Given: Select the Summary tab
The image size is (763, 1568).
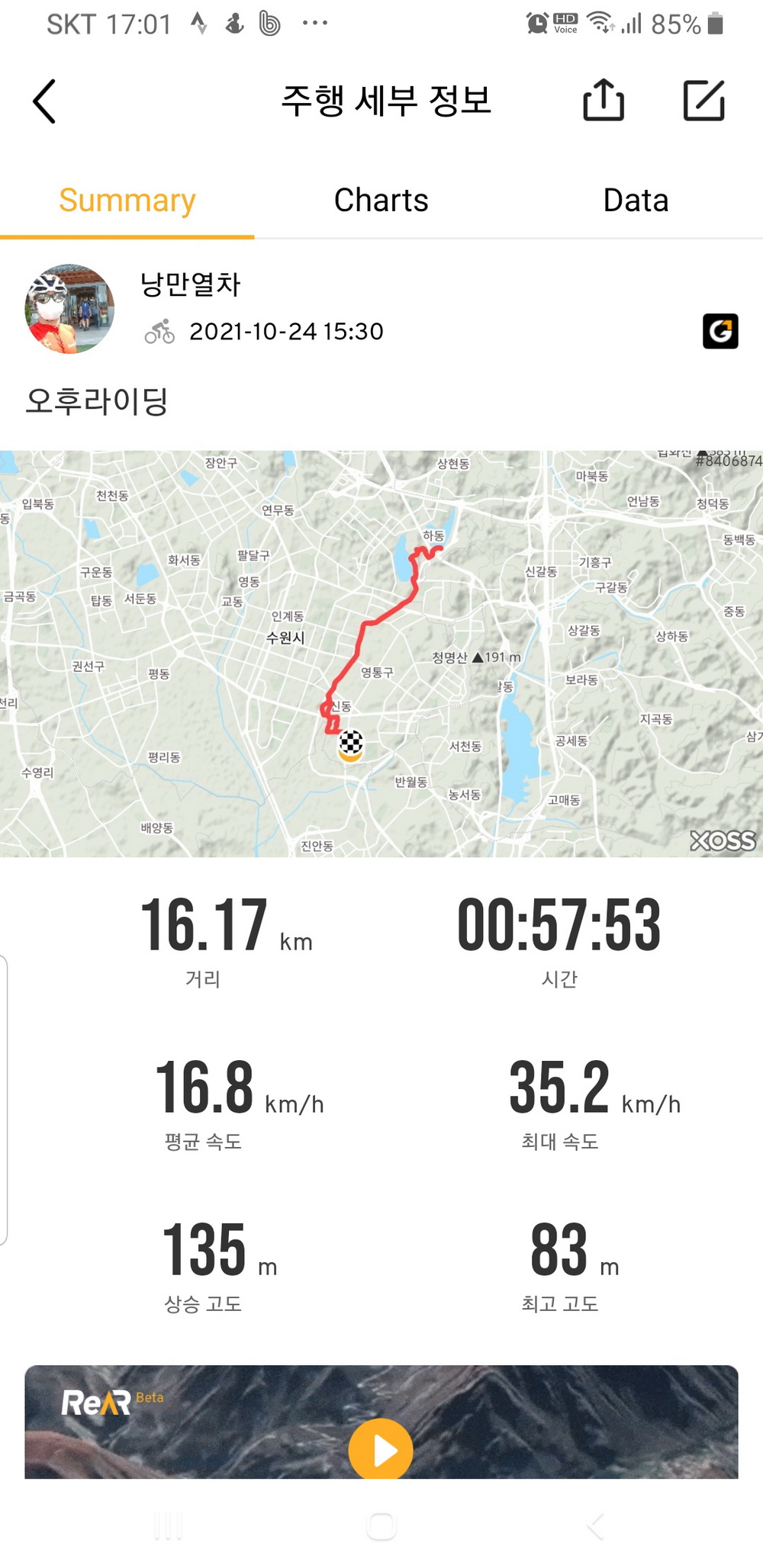Looking at the screenshot, I should click(x=127, y=201).
